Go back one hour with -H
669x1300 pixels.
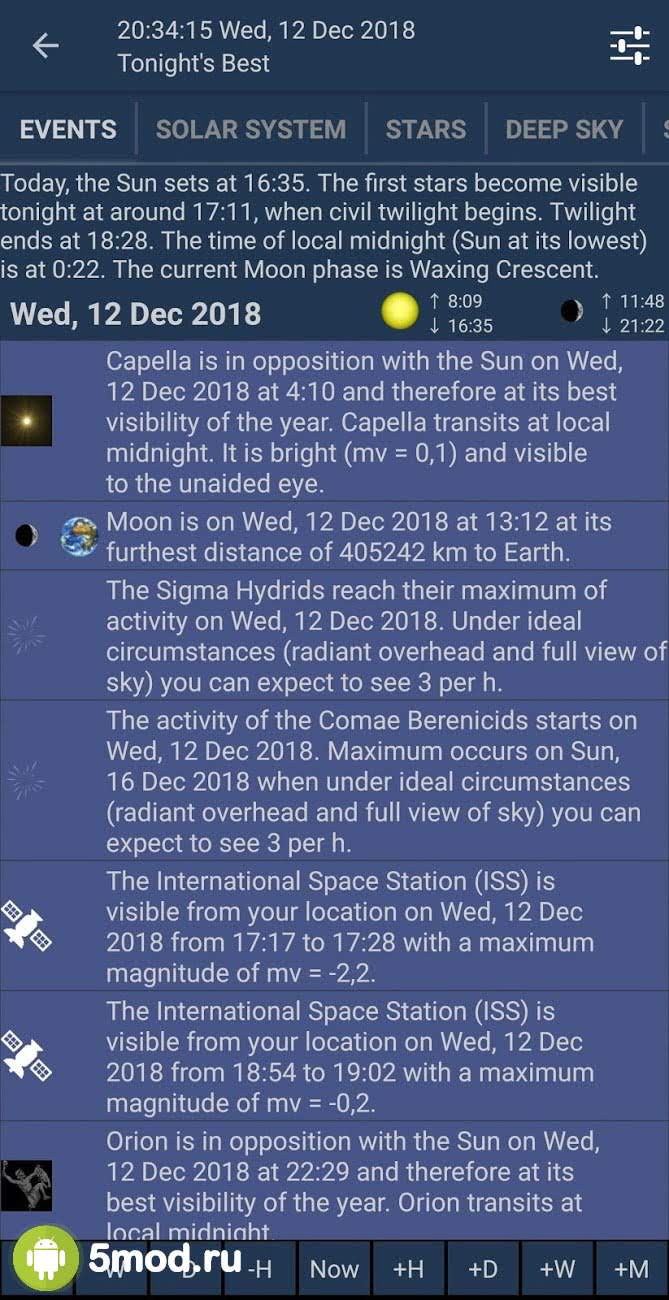pyautogui.click(x=259, y=1269)
